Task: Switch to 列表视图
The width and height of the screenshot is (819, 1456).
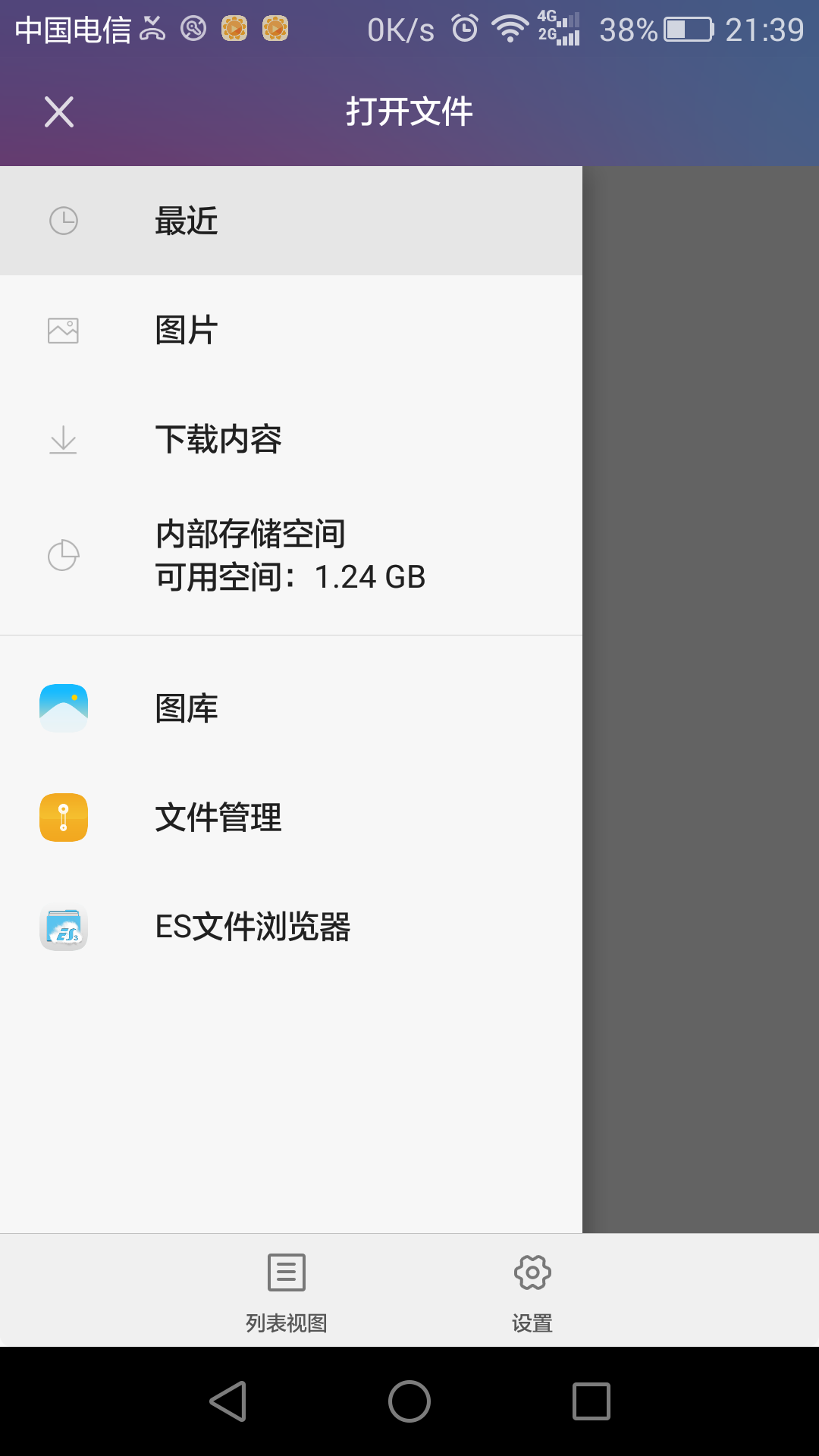Action: click(287, 1289)
